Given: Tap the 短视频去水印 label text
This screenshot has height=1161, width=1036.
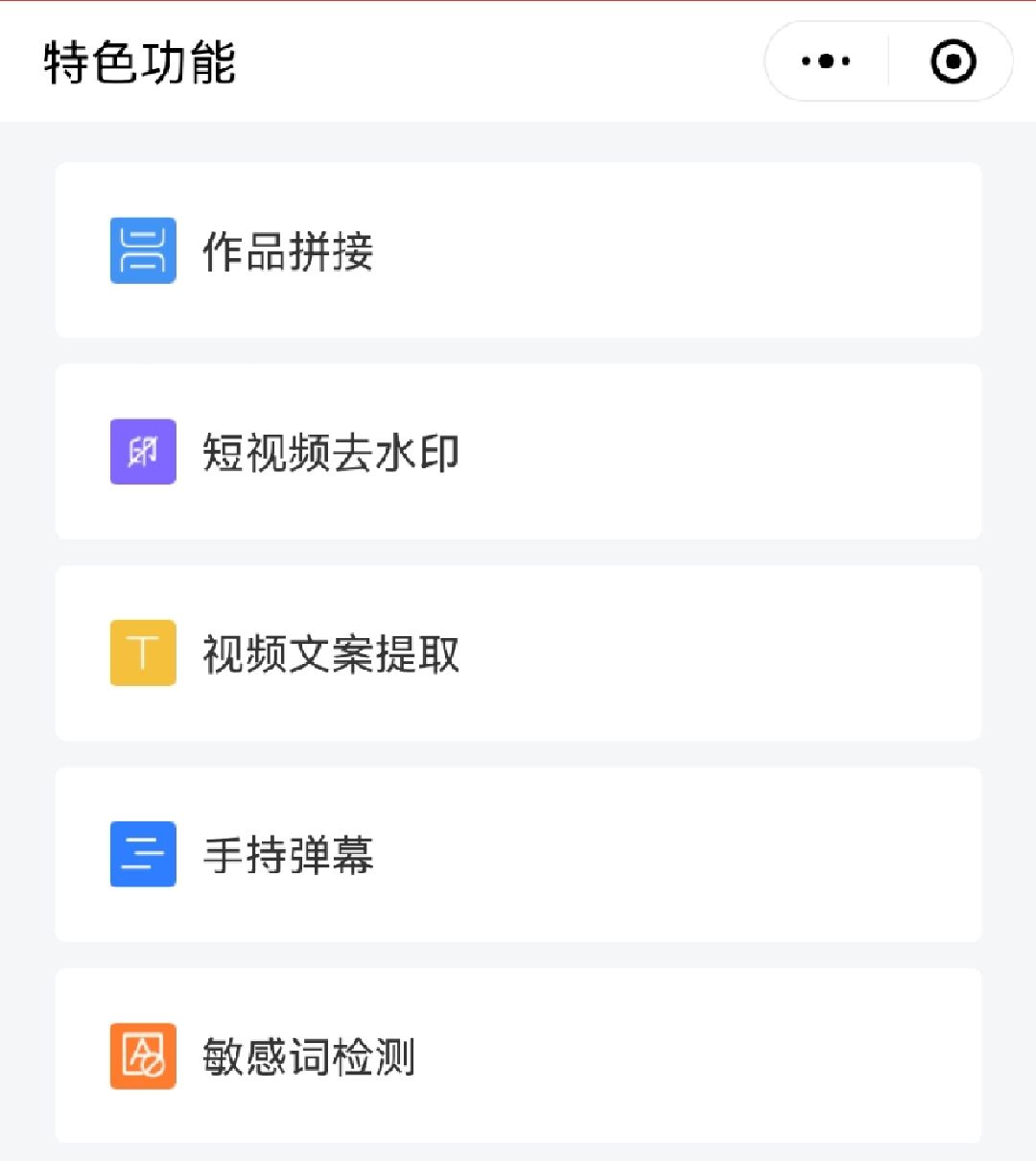Looking at the screenshot, I should pyautogui.click(x=331, y=451).
